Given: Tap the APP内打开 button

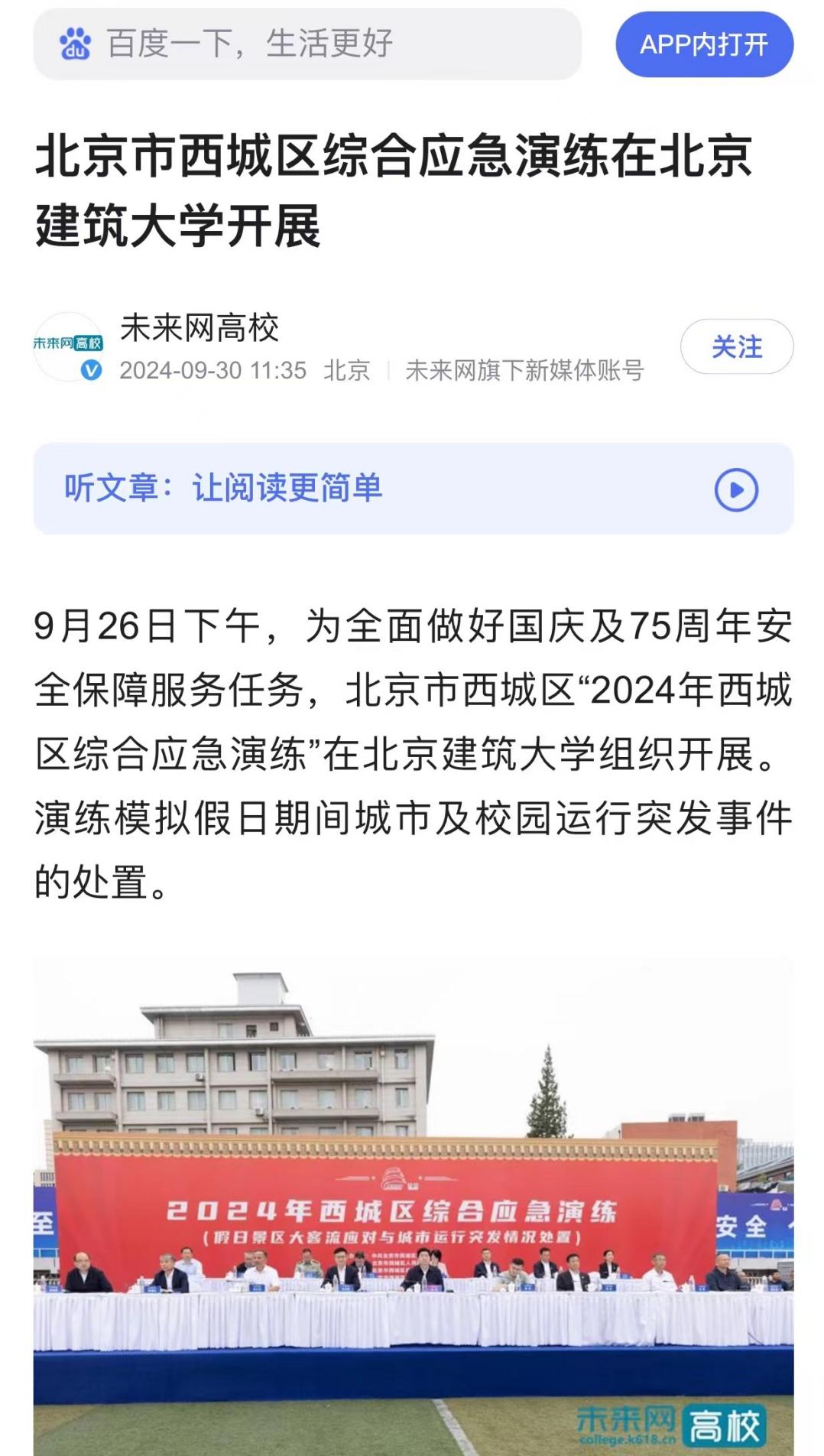Looking at the screenshot, I should [x=704, y=44].
